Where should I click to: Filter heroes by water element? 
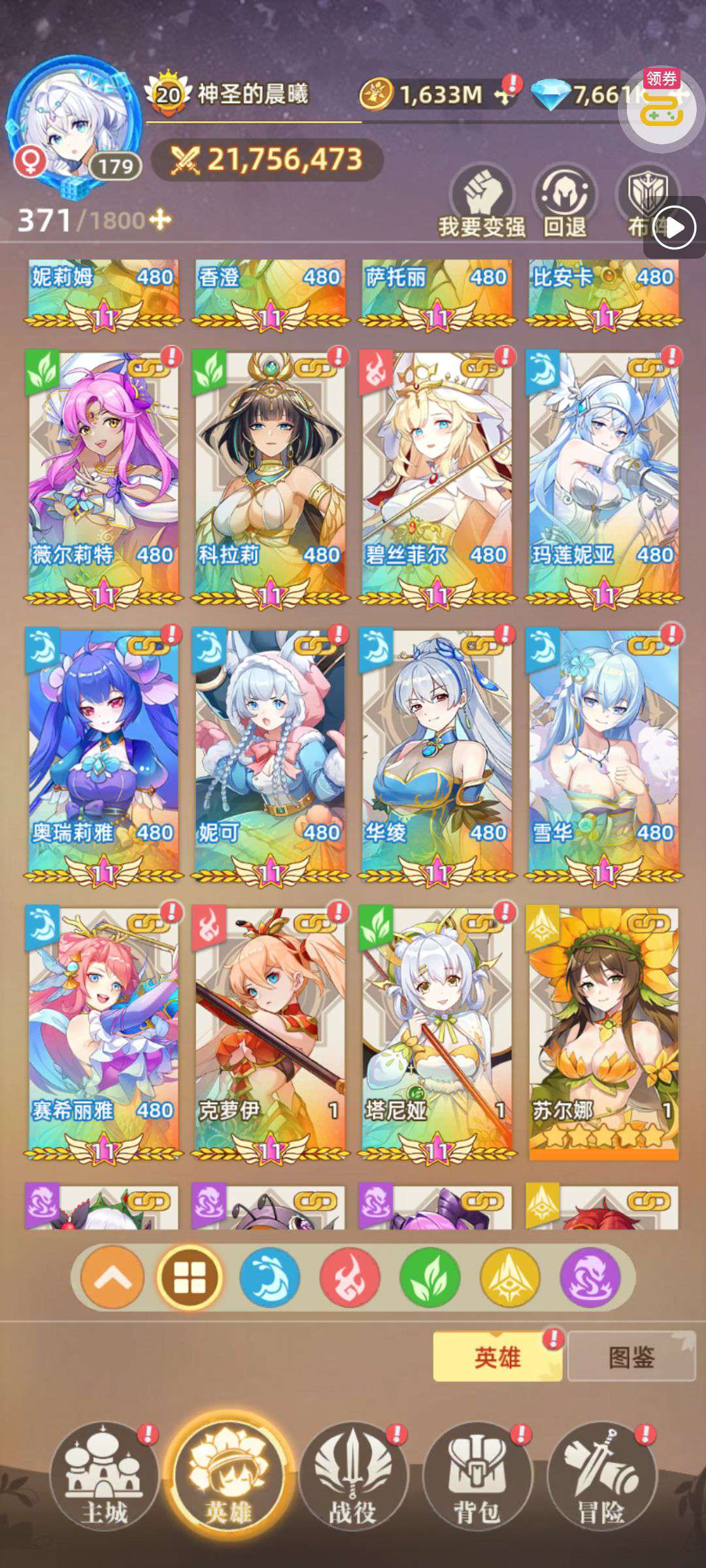[x=269, y=1277]
